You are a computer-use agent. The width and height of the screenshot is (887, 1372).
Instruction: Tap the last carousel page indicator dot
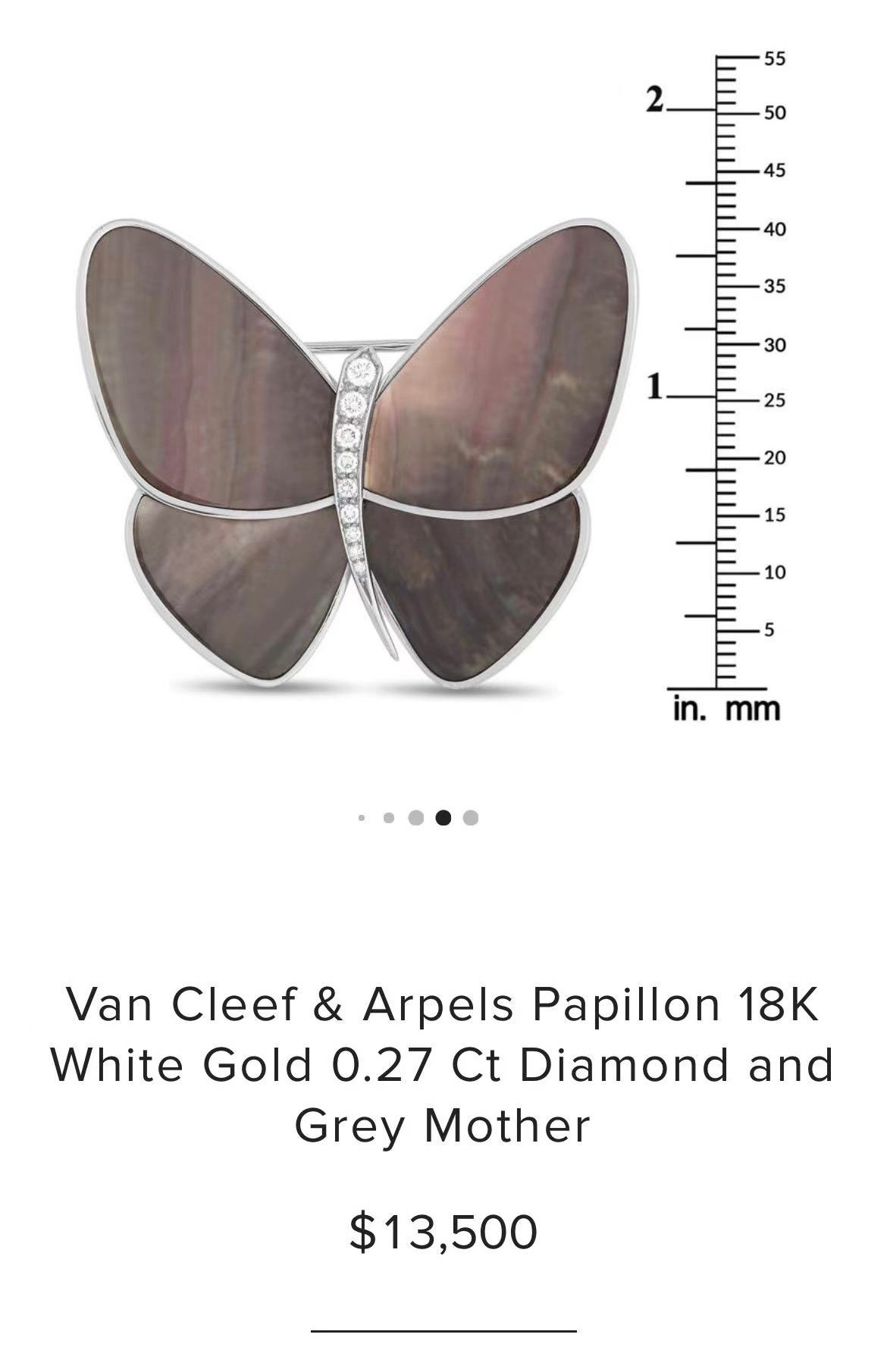click(471, 818)
